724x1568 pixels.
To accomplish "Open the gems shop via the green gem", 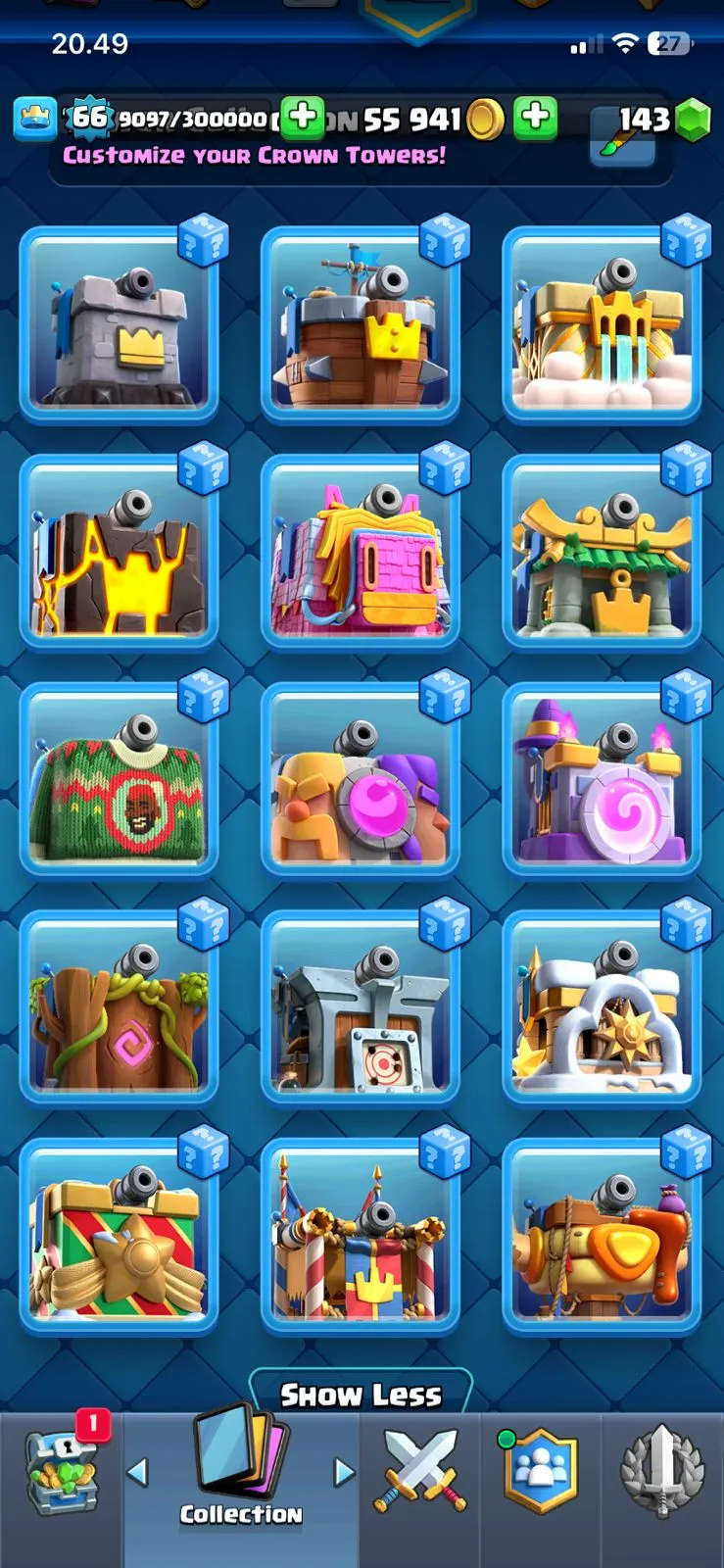I will [x=694, y=121].
